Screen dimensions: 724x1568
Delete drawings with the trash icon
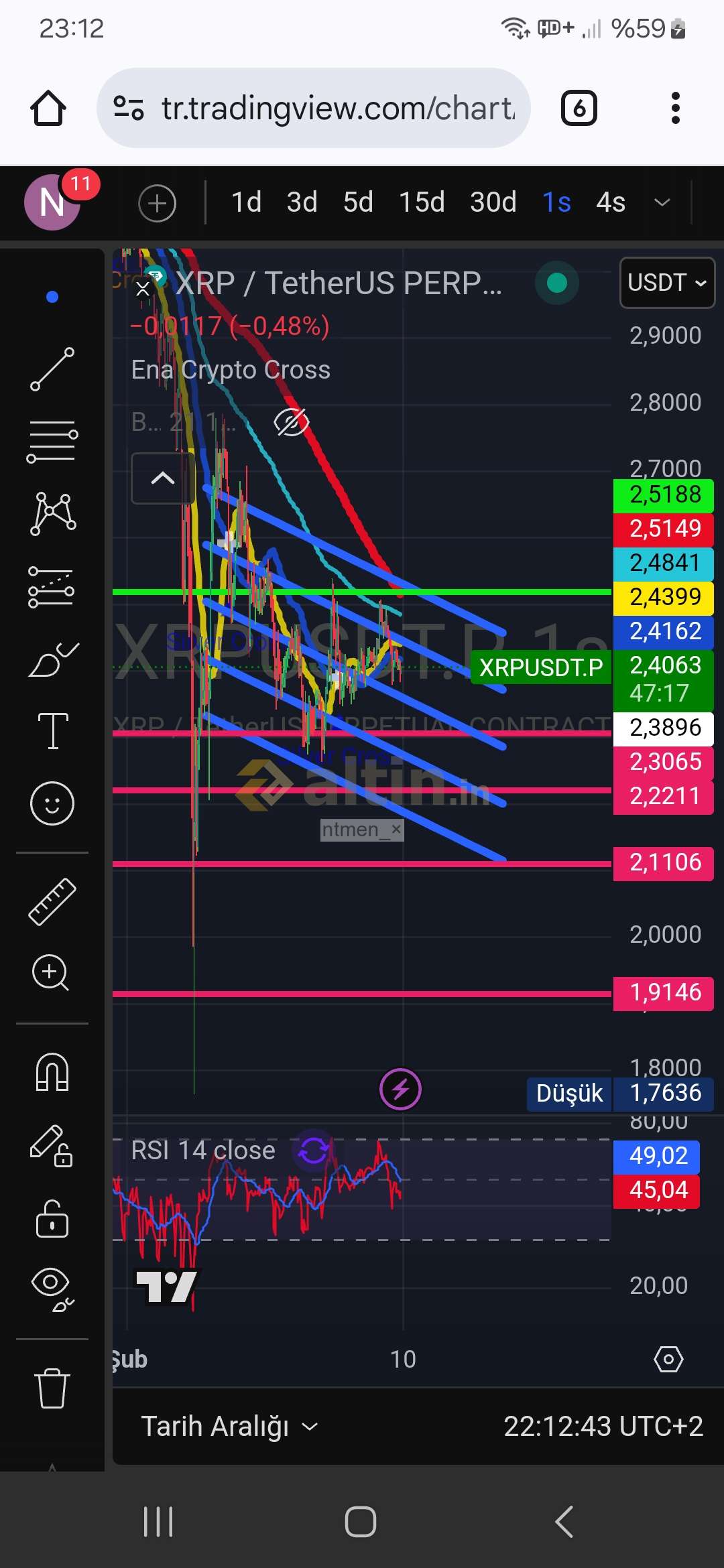pyautogui.click(x=52, y=1388)
